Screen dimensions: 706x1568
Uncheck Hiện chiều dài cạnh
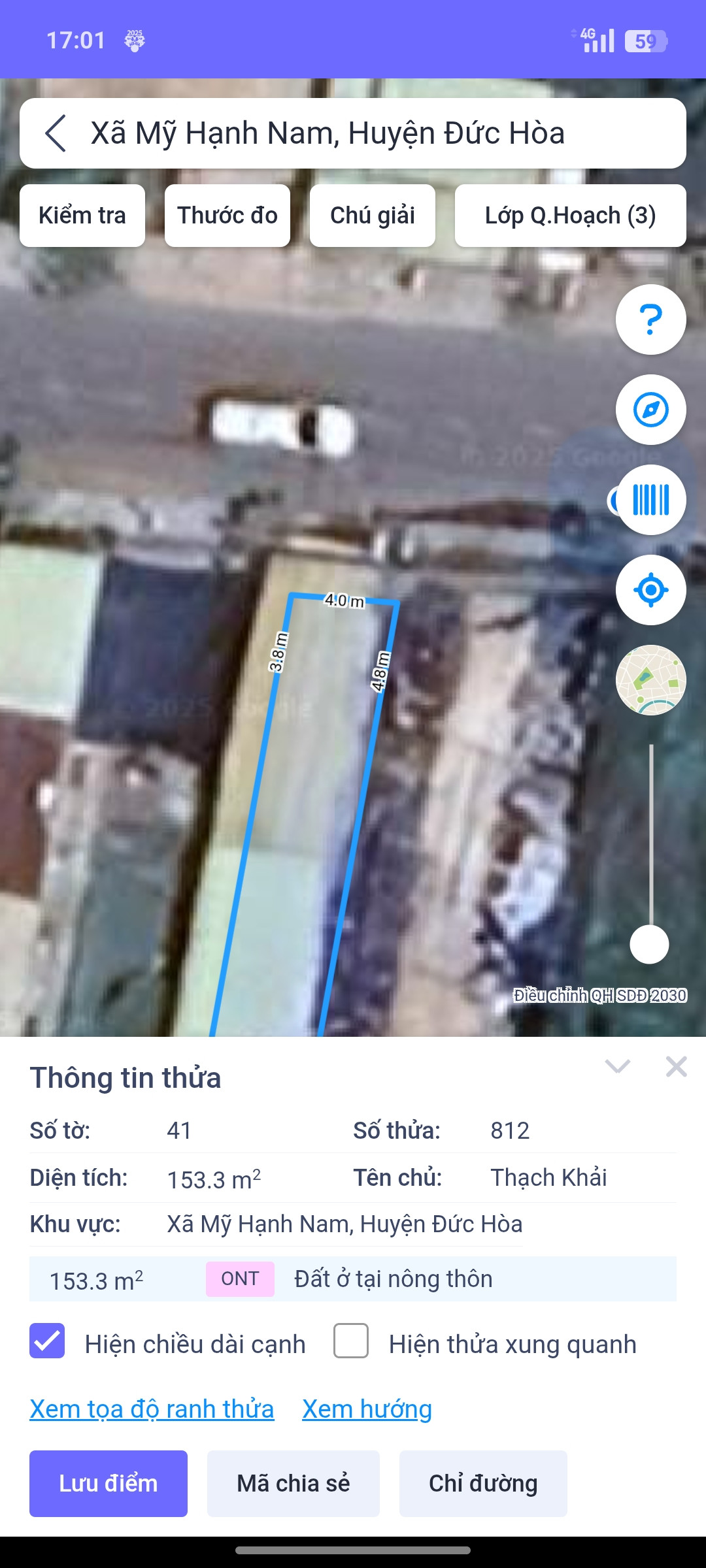(47, 1341)
